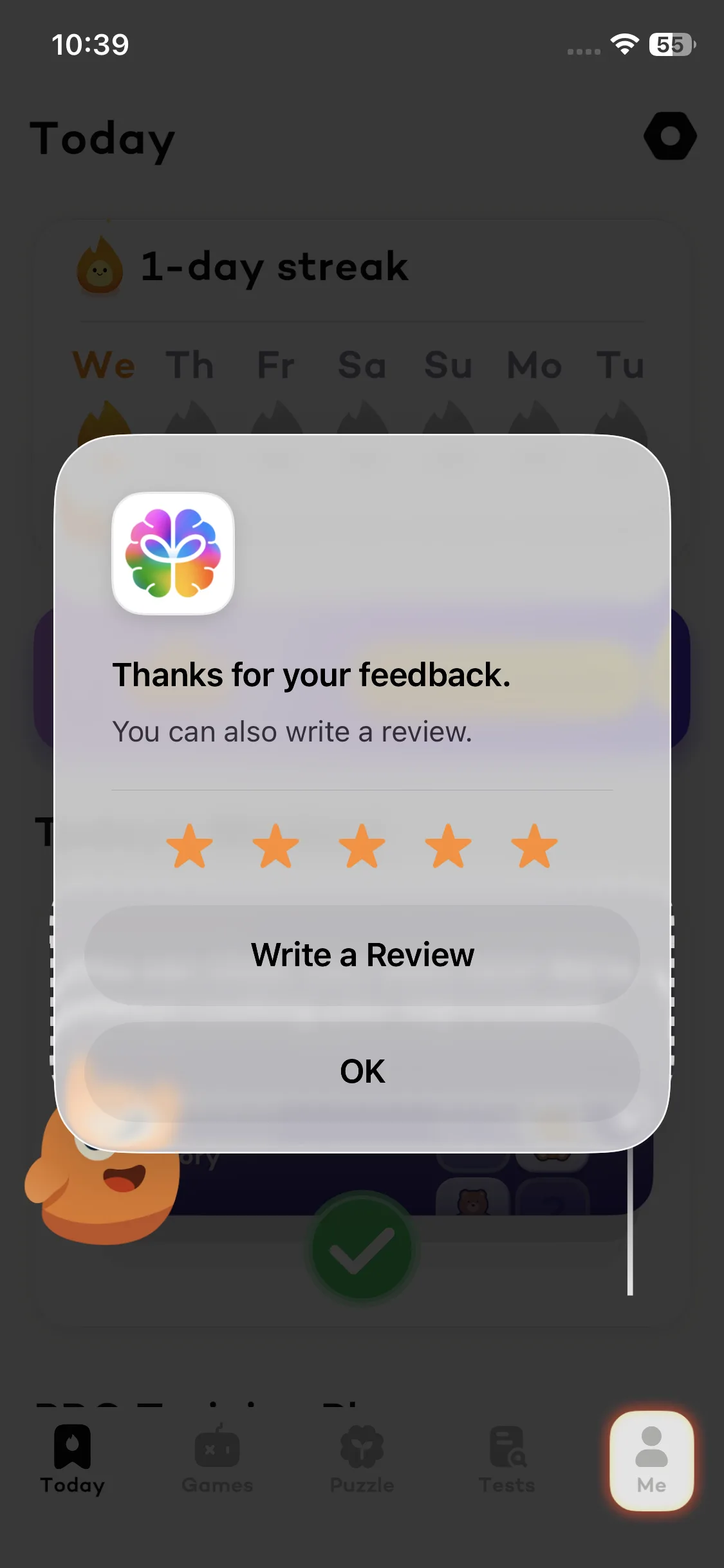Dismiss the feedback dialog with OK

[x=362, y=1072]
